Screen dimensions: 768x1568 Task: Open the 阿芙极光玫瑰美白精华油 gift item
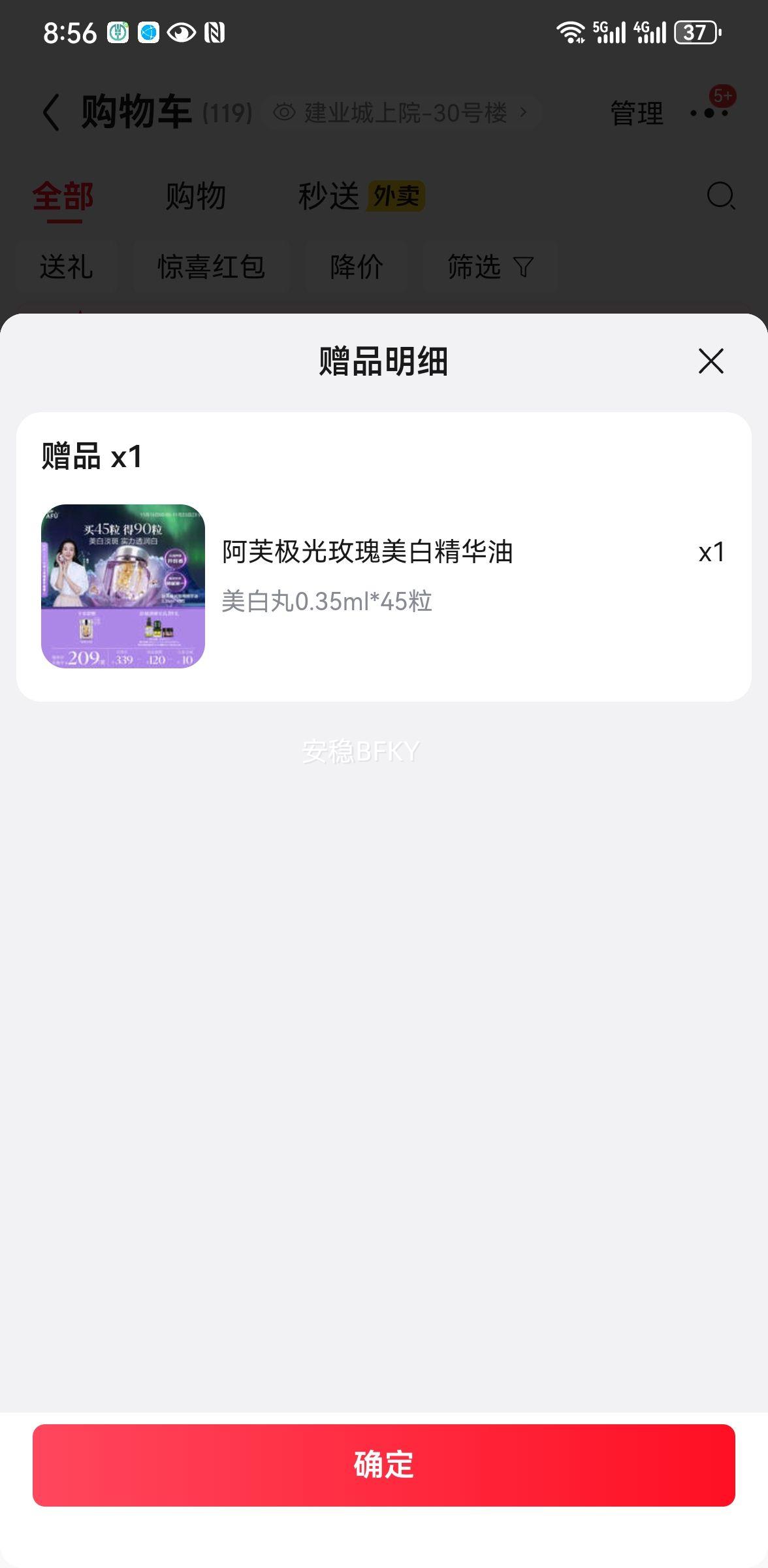tap(367, 552)
